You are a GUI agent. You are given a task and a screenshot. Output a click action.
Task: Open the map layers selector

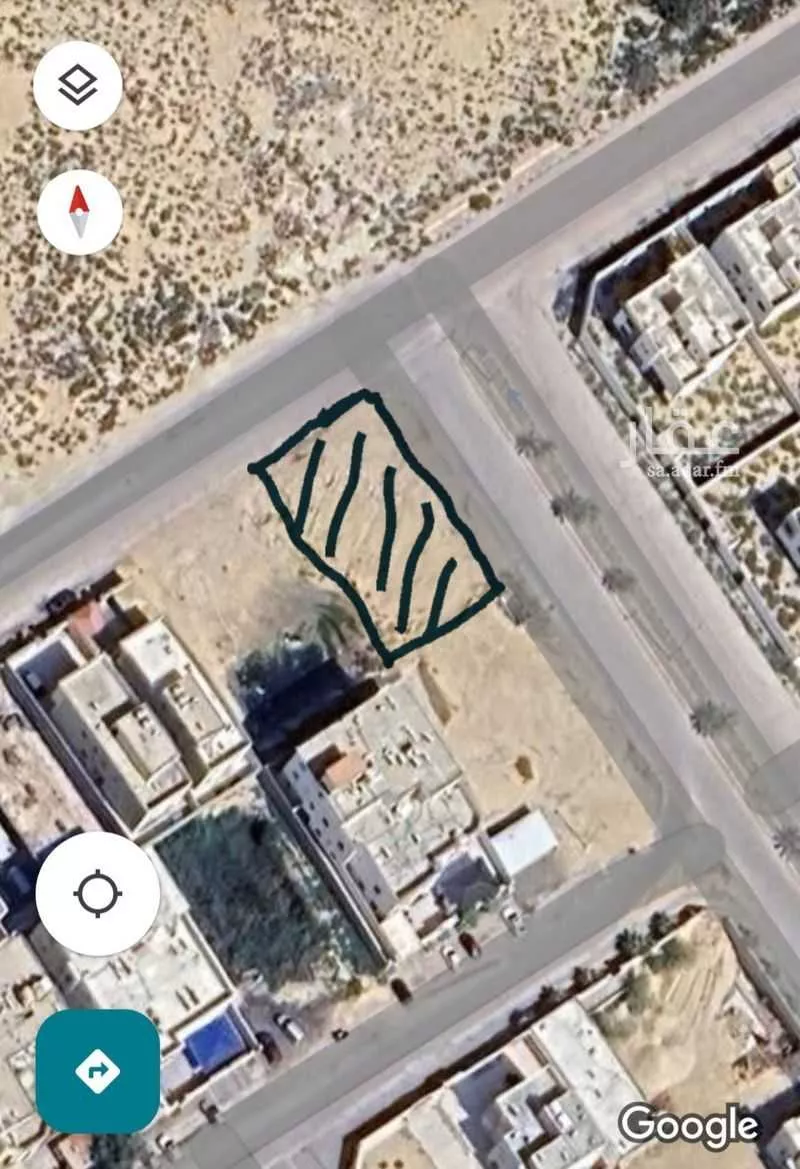[77, 86]
